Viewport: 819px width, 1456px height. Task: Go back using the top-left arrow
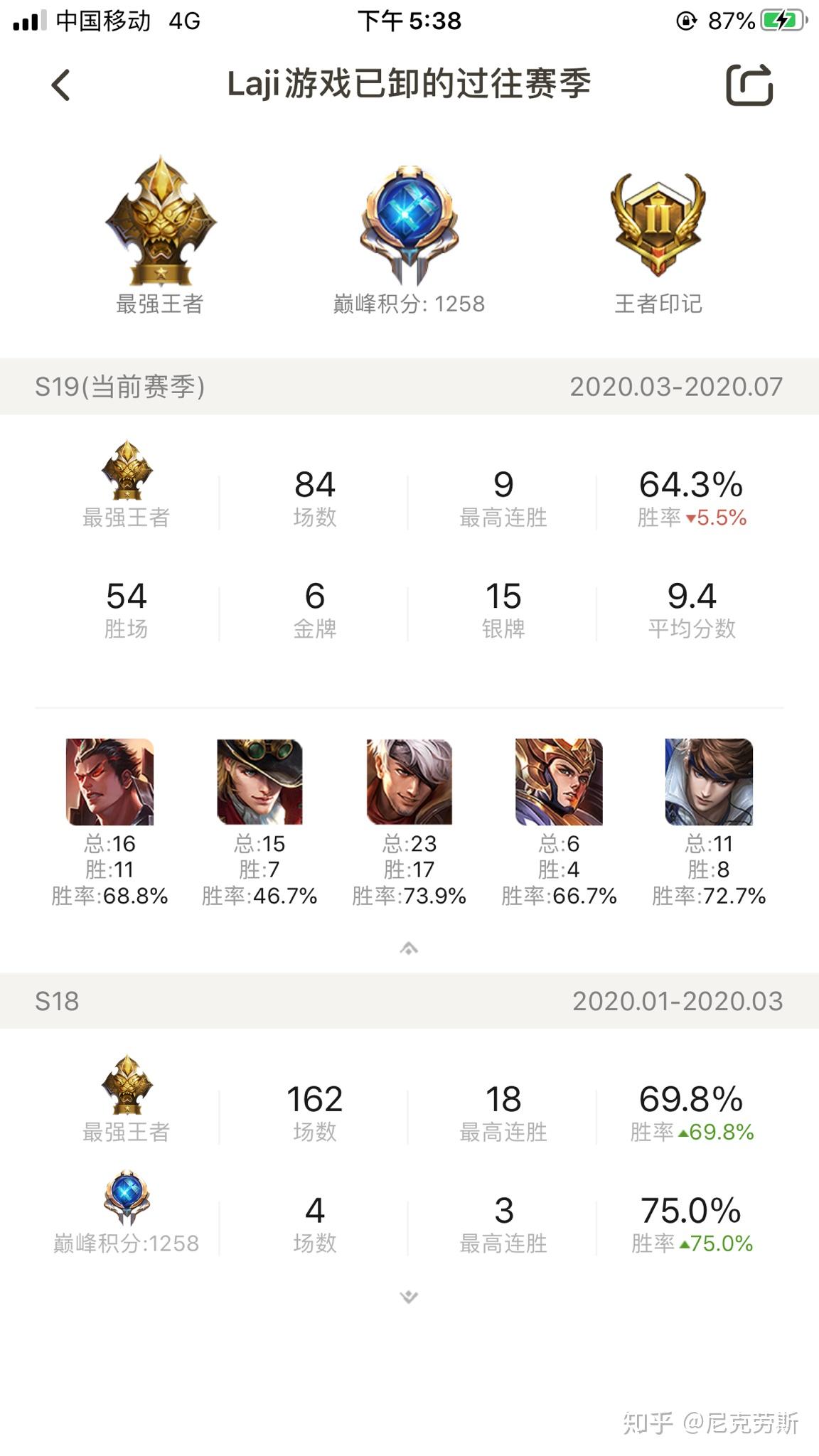[x=61, y=85]
